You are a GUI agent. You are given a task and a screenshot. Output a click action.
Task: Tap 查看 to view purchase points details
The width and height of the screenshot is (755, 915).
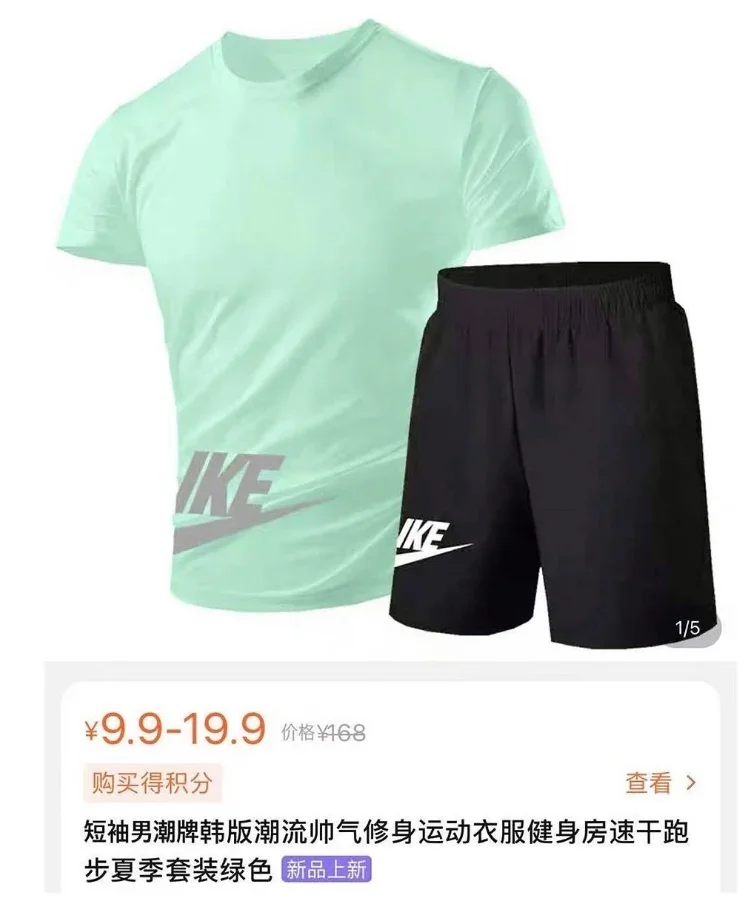(x=660, y=782)
